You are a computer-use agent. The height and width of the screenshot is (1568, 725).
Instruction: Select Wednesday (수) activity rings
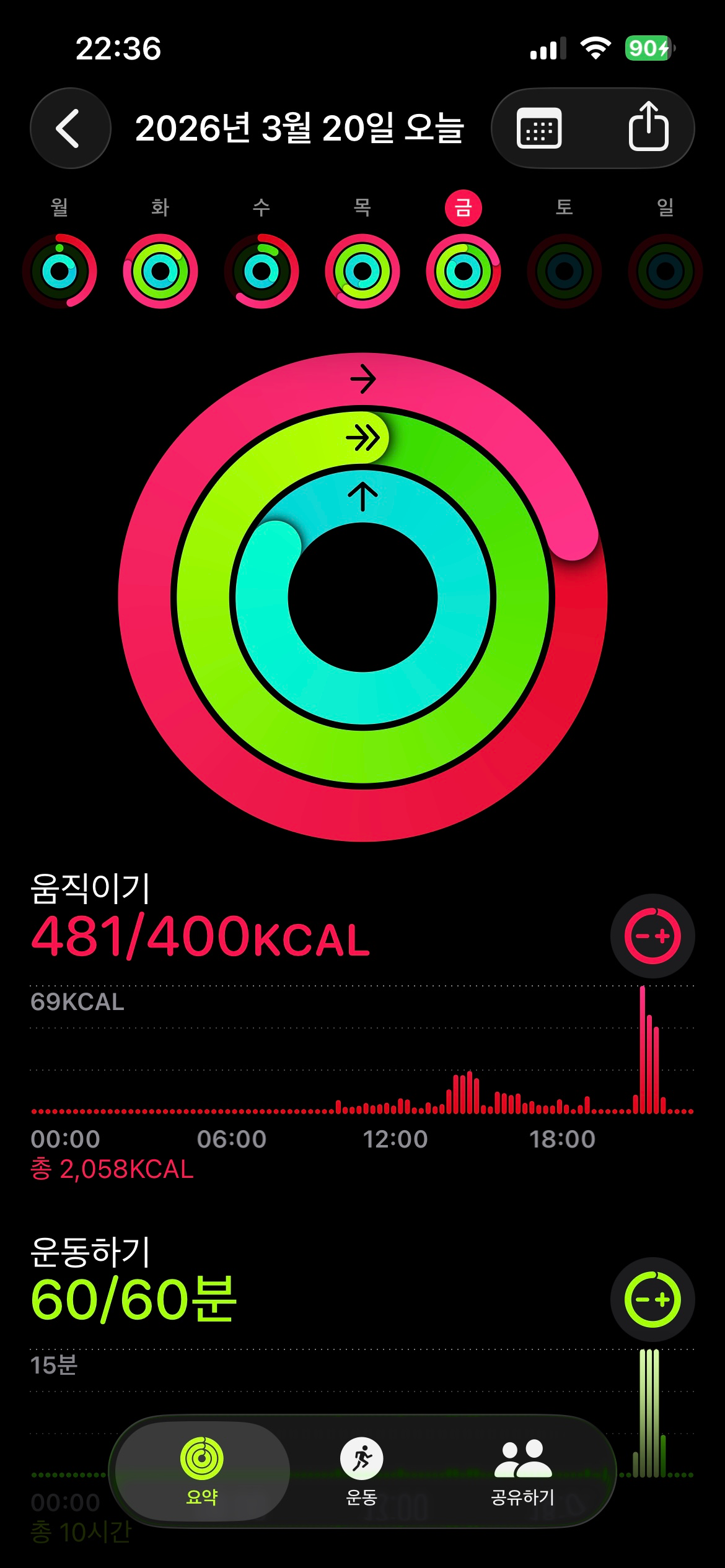(261, 271)
